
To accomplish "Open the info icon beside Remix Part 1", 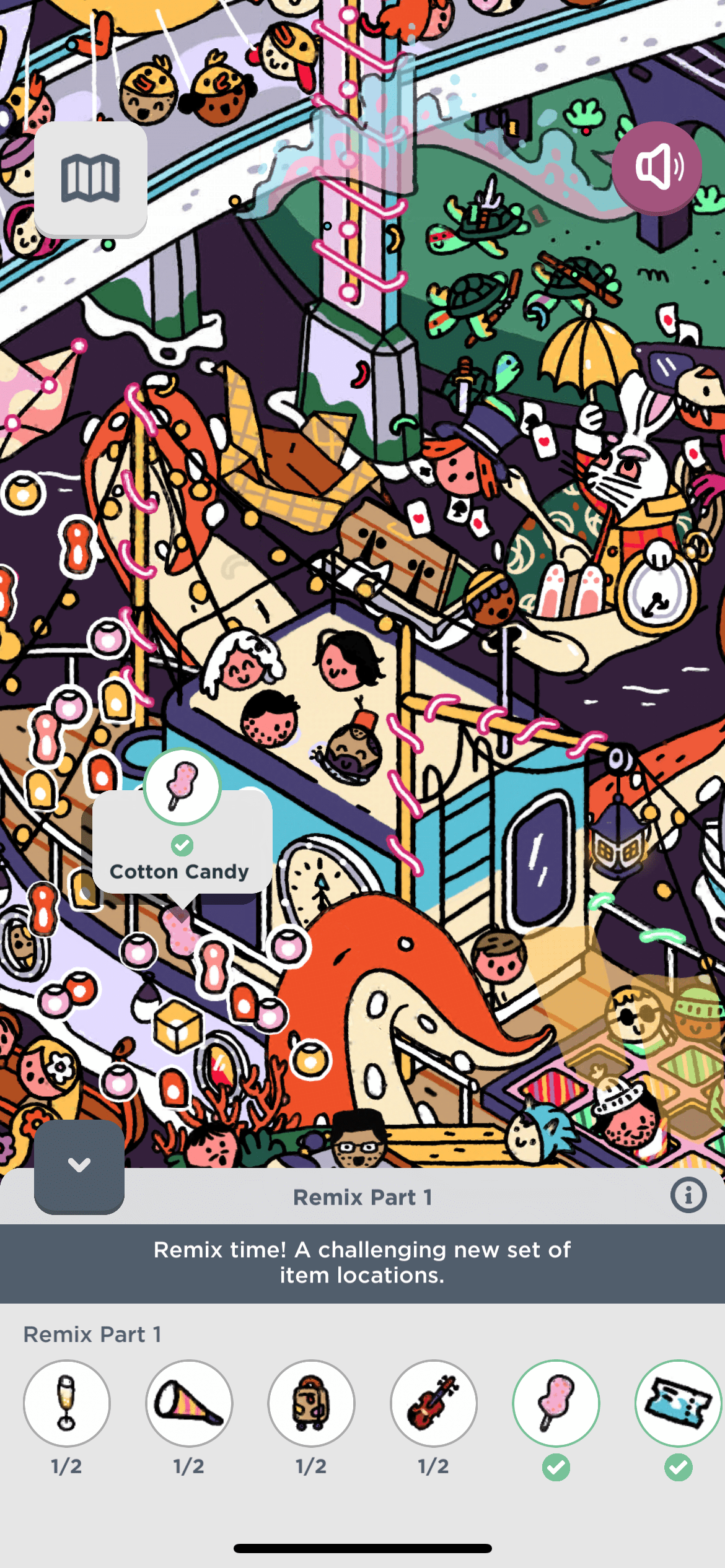I will point(688,1195).
